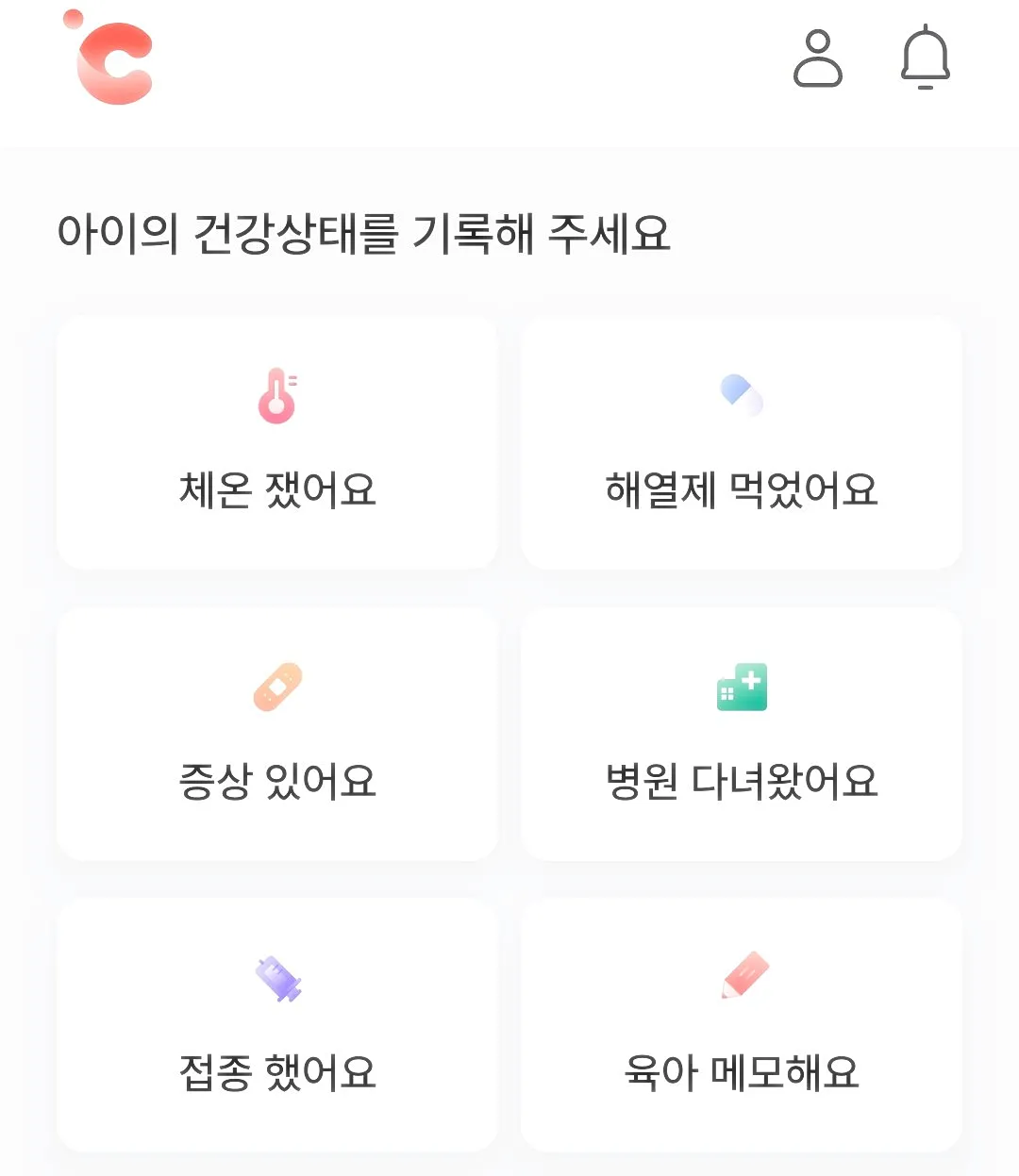Open the '체온 쟀어요' temperature record card
The height and width of the screenshot is (1176, 1019).
tap(276, 441)
